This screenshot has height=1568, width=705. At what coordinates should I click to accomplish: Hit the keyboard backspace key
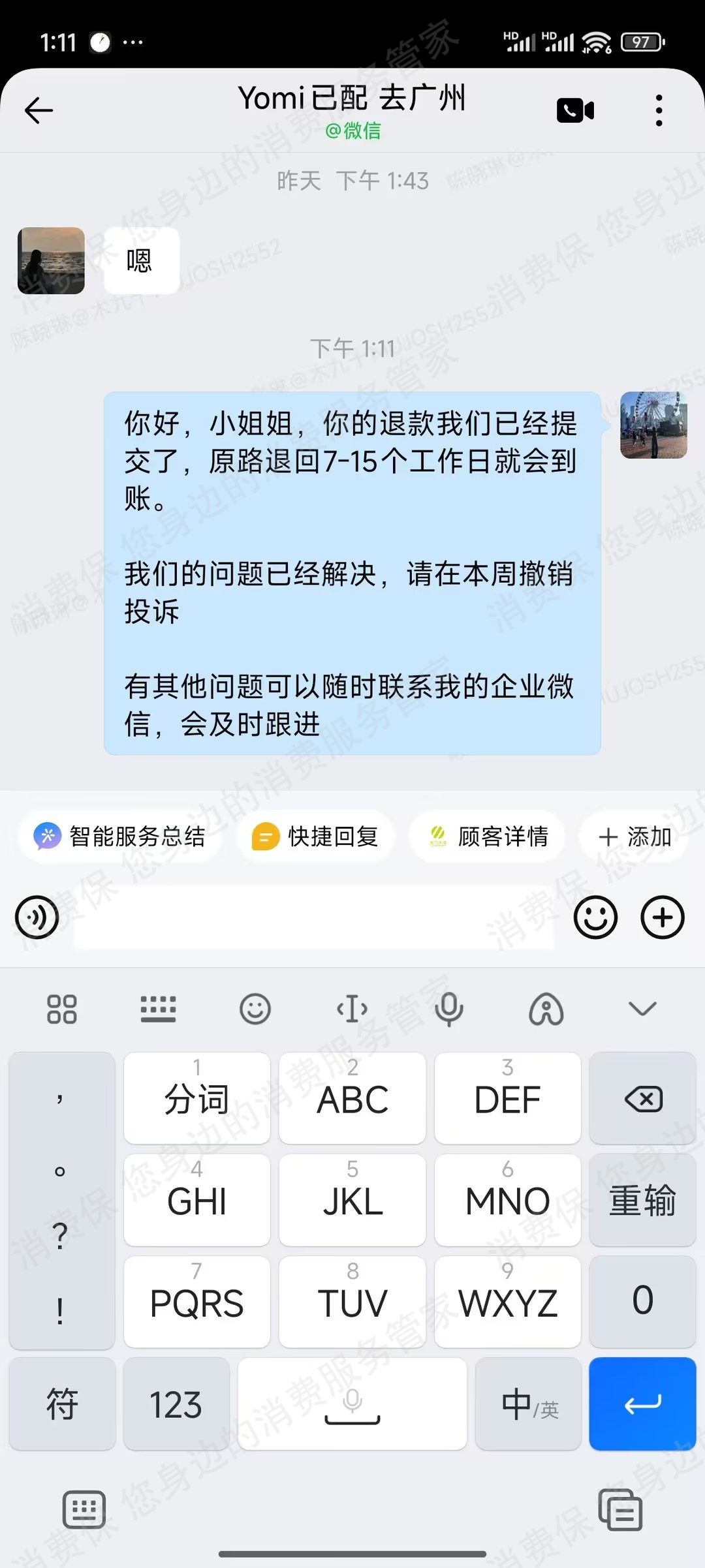[643, 1099]
